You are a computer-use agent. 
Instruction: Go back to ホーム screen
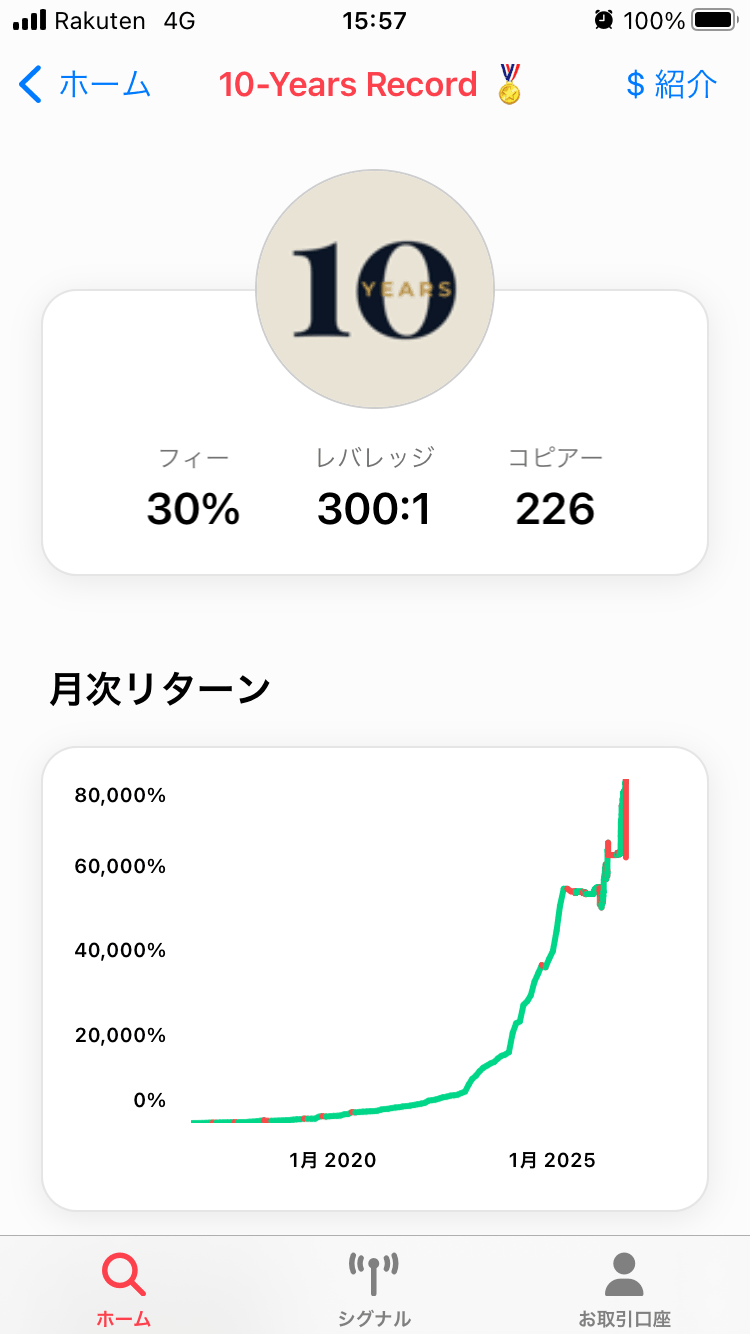85,85
